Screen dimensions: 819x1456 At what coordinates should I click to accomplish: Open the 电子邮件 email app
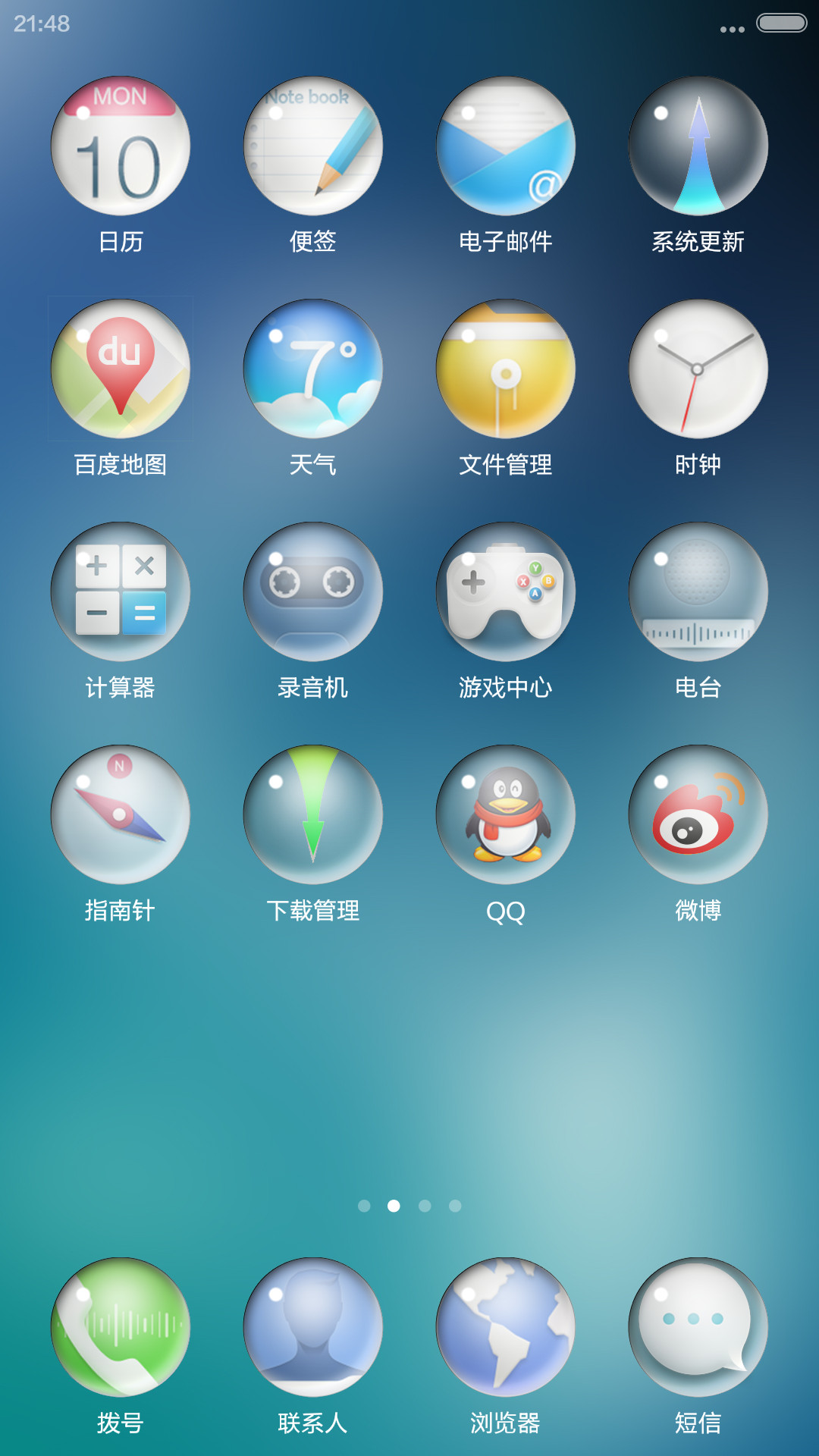pyautogui.click(x=506, y=146)
